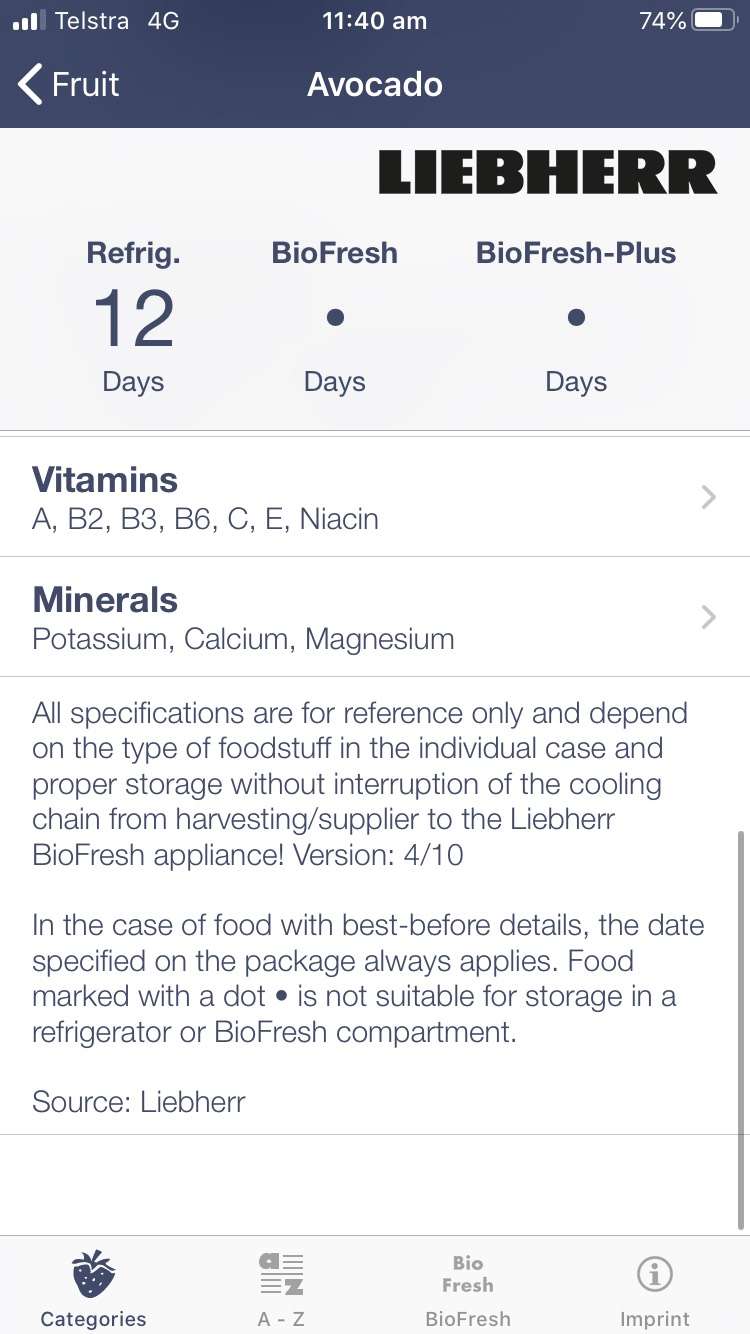Open the BioFresh tab
This screenshot has height=1334, width=750.
click(x=468, y=1288)
